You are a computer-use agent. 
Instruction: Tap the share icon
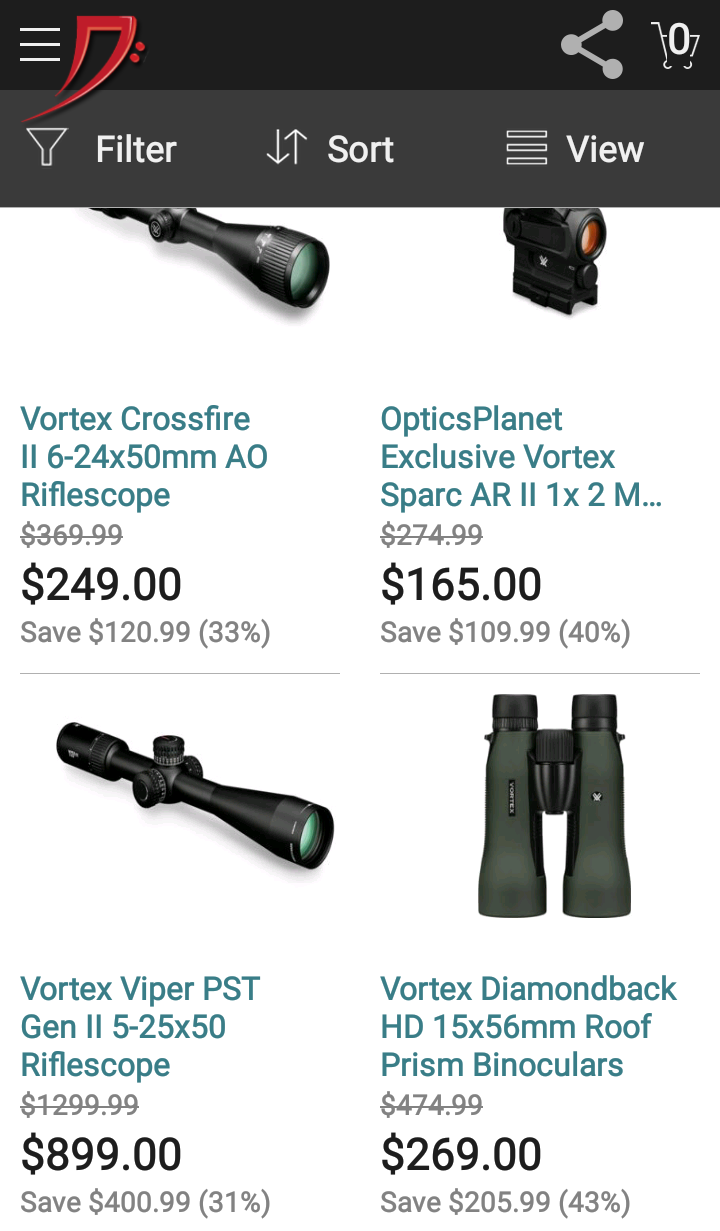click(x=592, y=45)
